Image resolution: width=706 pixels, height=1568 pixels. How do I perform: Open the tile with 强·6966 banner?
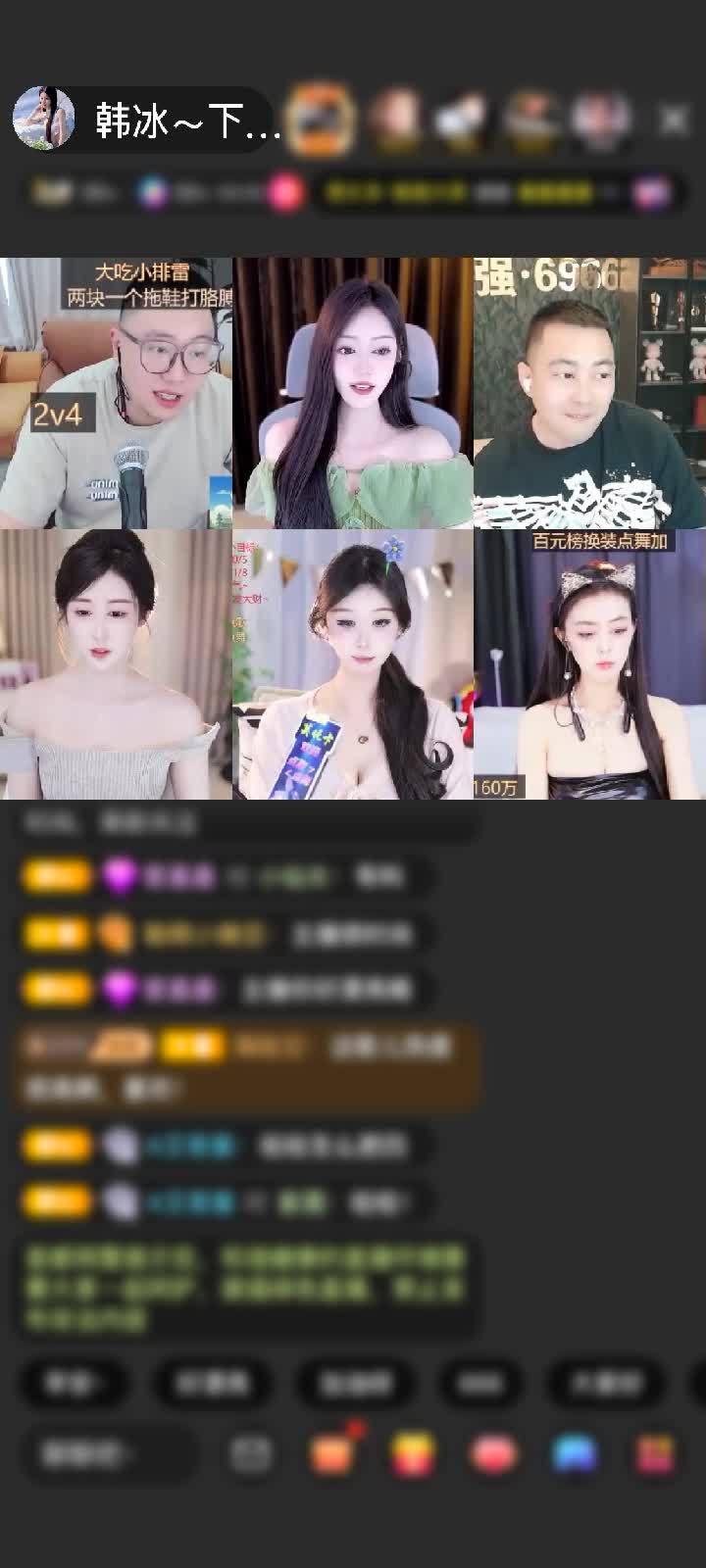coord(589,393)
